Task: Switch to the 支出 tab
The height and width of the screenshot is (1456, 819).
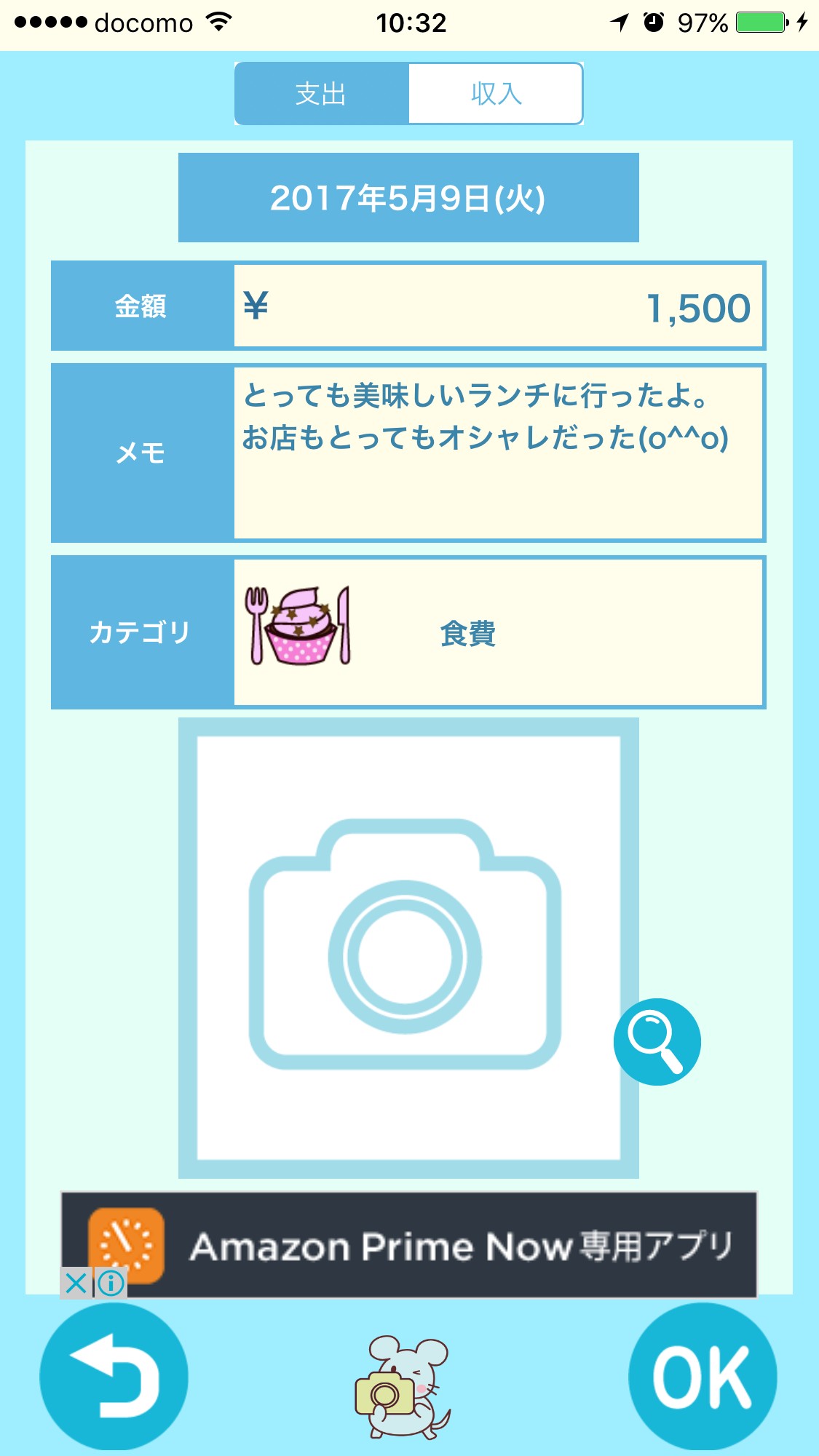Action: pos(321,94)
